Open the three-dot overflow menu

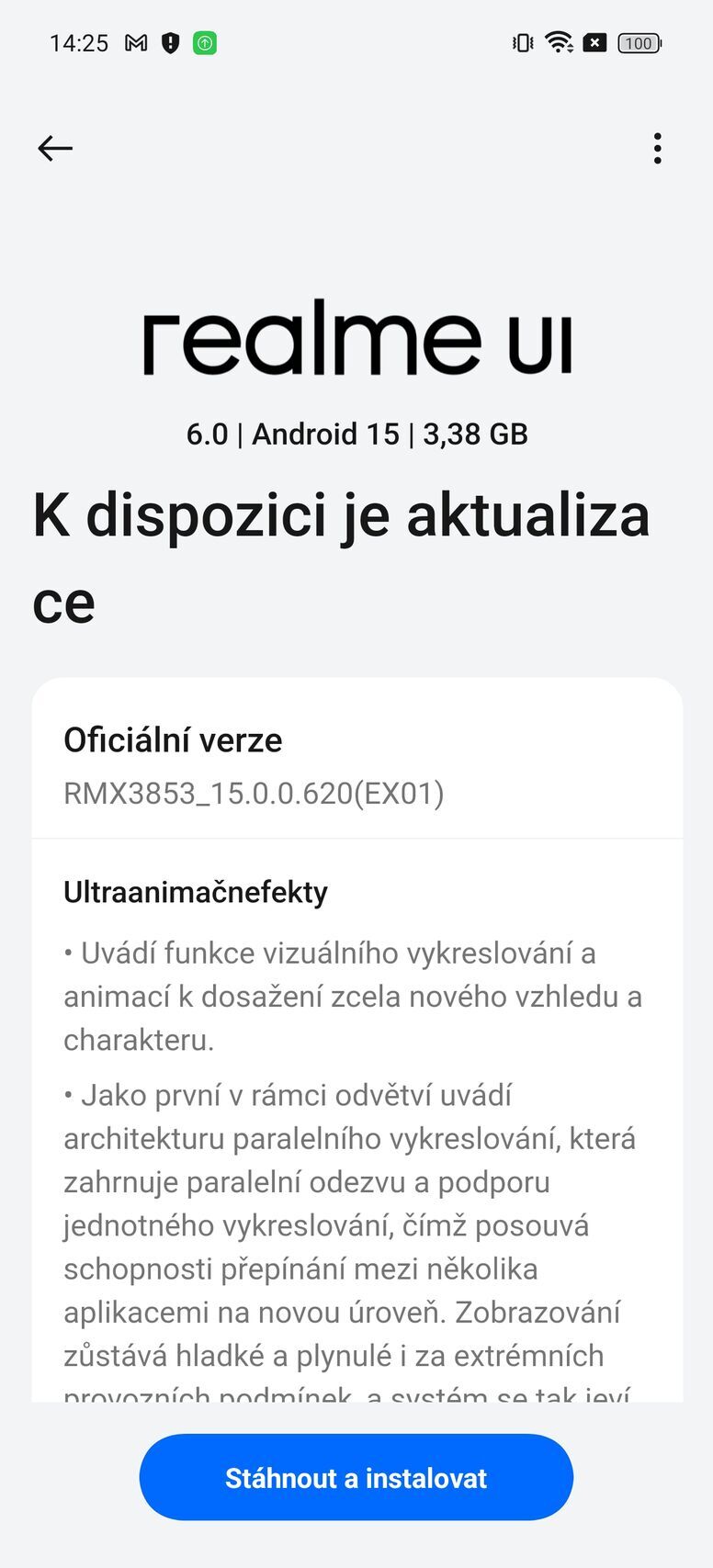click(x=657, y=148)
